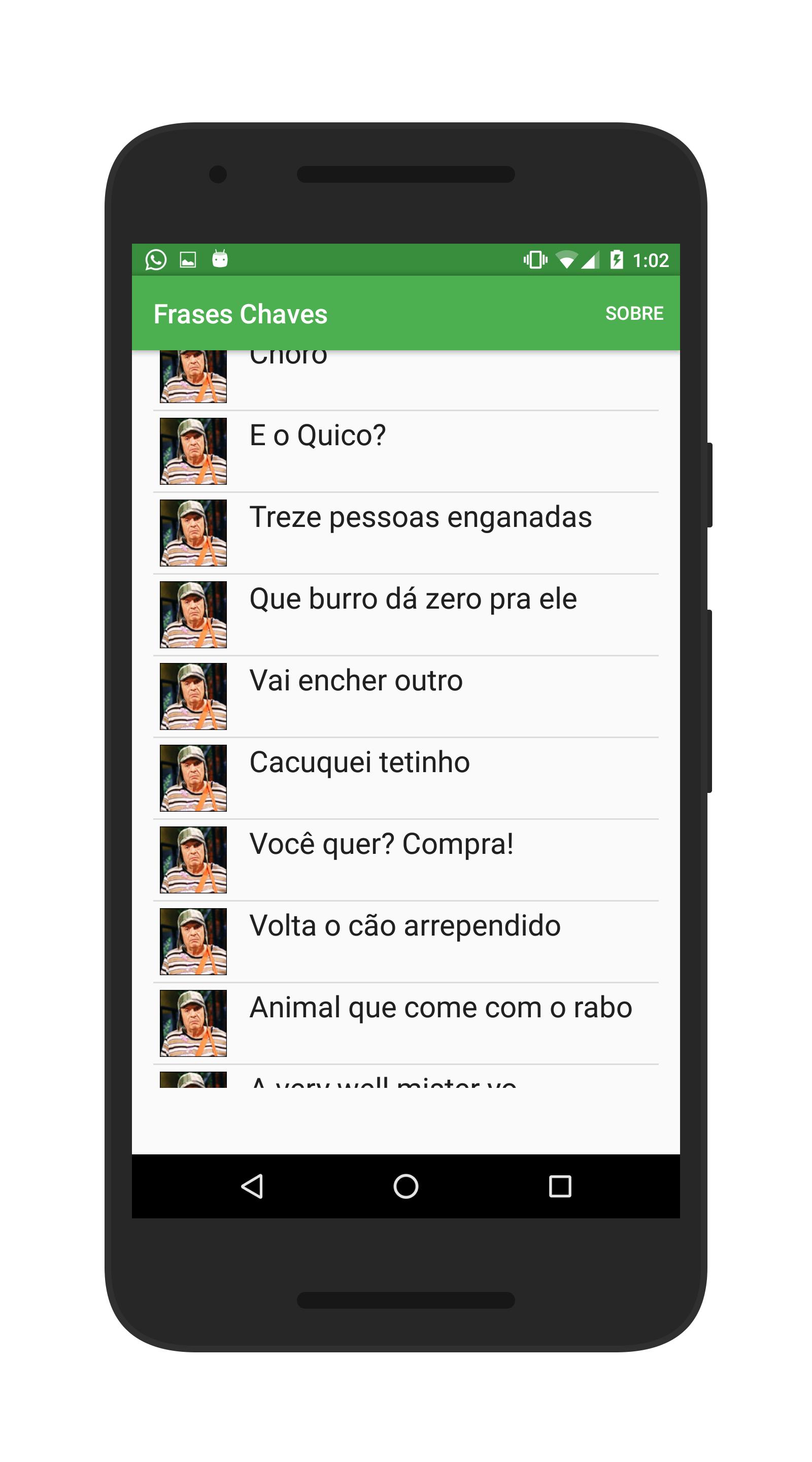Return to the home screen
Screen dimensions: 812x1462
(x=405, y=1186)
